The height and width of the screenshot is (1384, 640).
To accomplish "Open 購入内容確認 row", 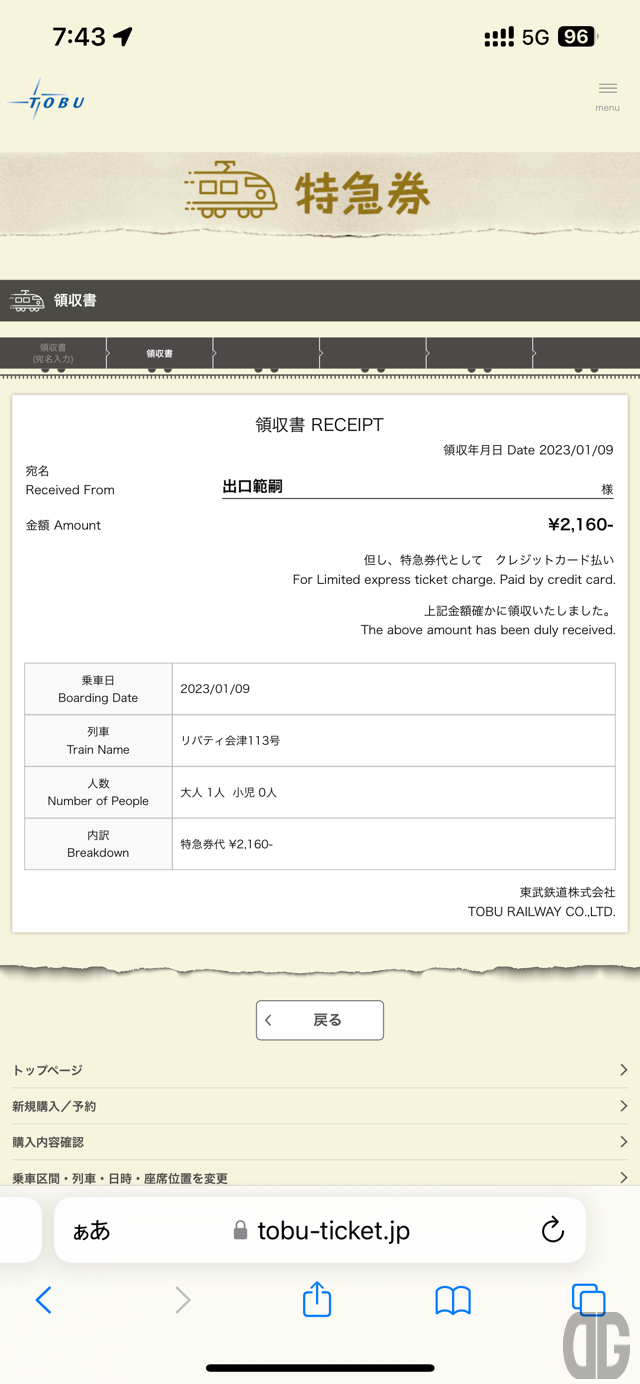I will (x=320, y=1142).
